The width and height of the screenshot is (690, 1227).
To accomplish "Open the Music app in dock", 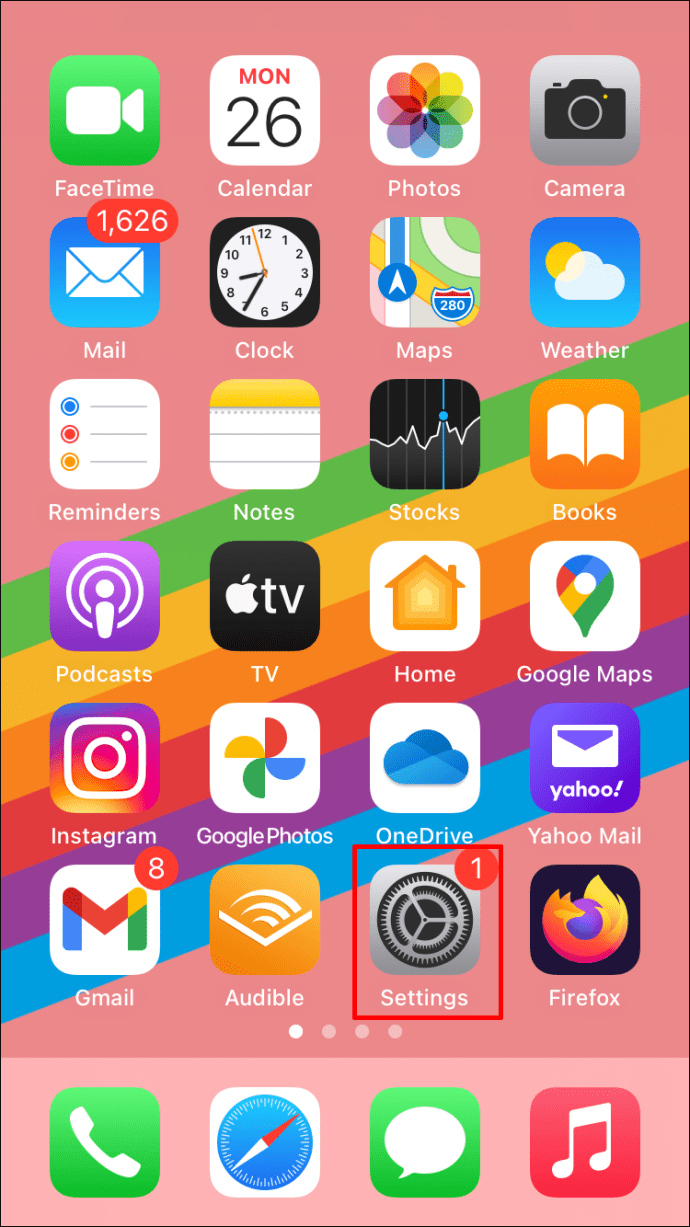I will pyautogui.click(x=584, y=1142).
